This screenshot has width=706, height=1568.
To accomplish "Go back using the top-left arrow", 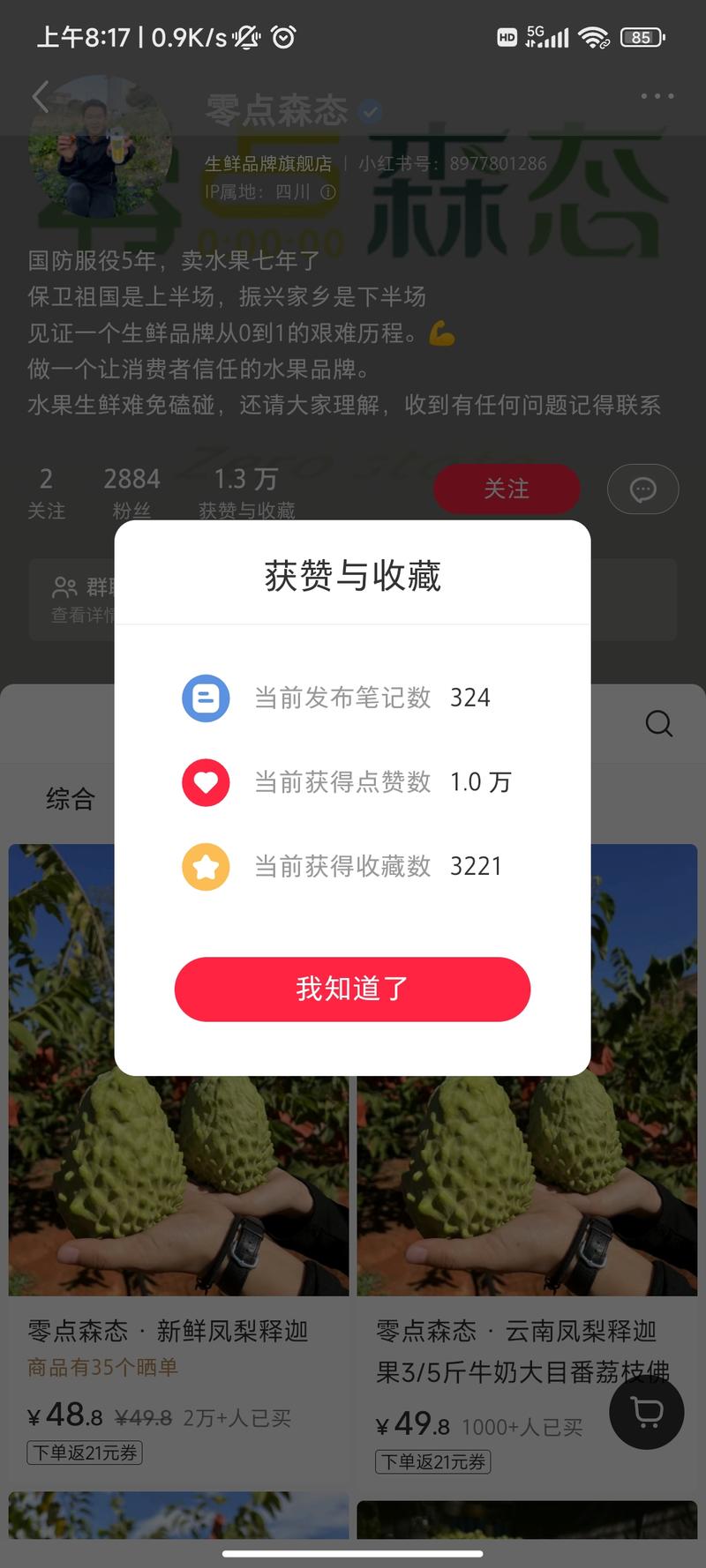I will pos(41,96).
